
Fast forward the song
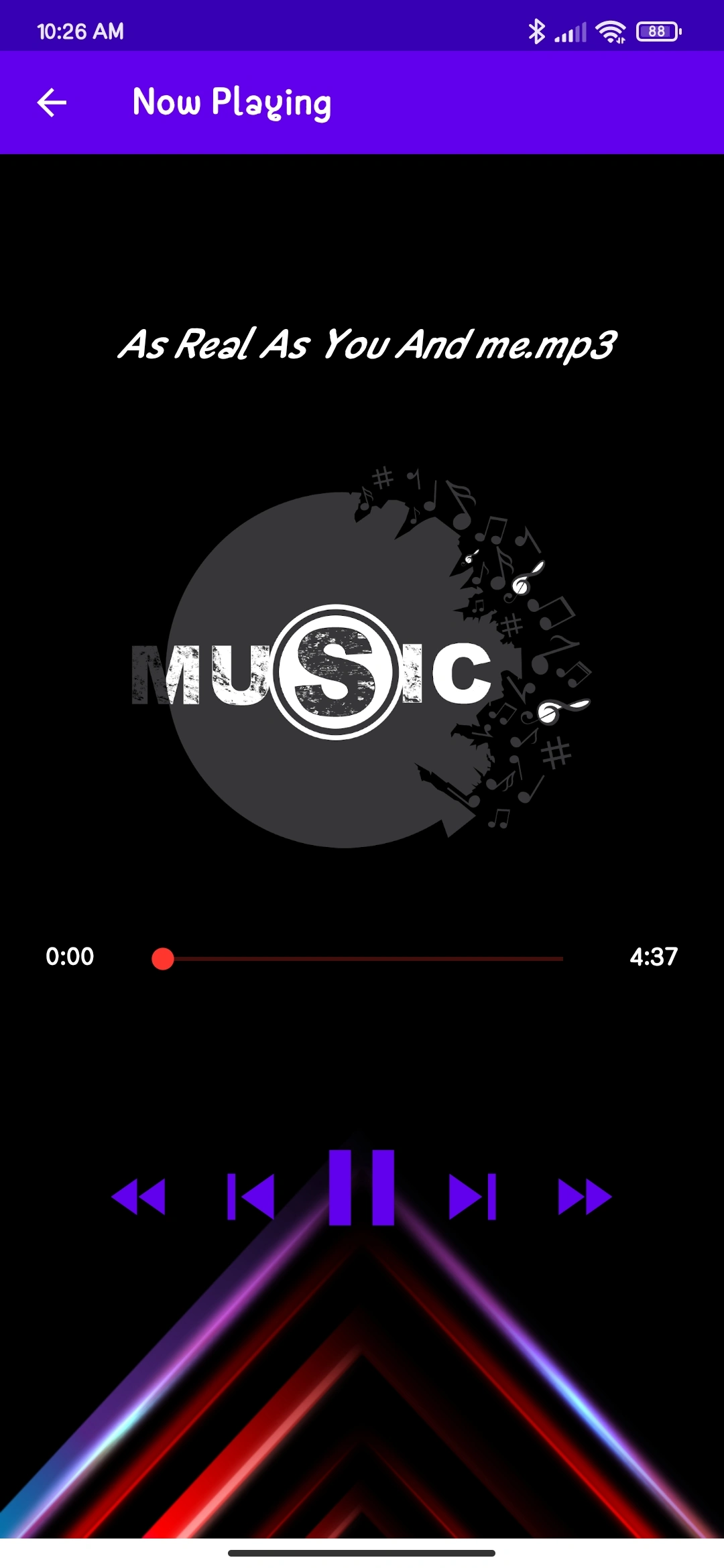coord(585,1197)
